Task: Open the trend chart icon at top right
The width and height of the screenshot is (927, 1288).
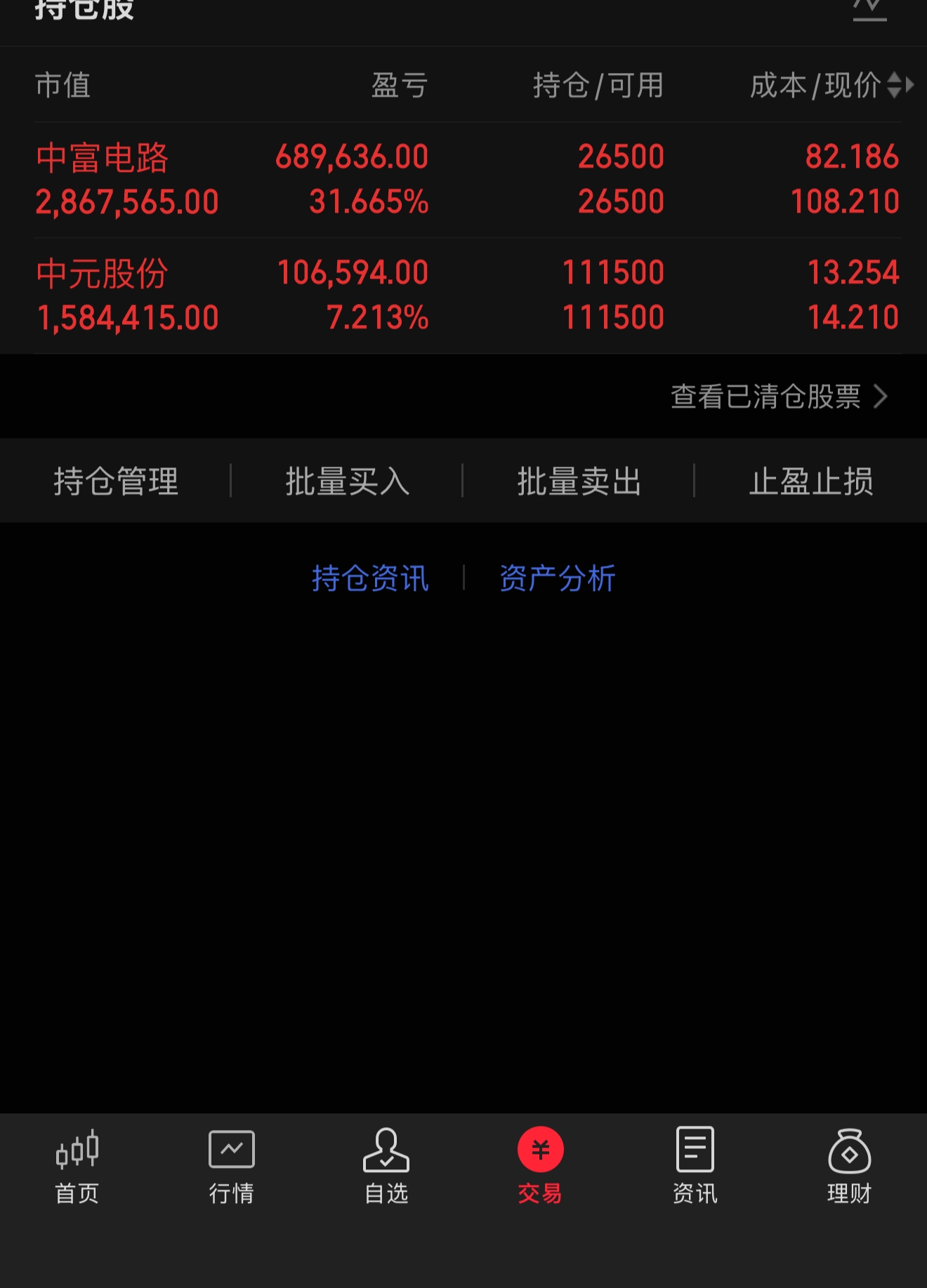Action: (871, 11)
